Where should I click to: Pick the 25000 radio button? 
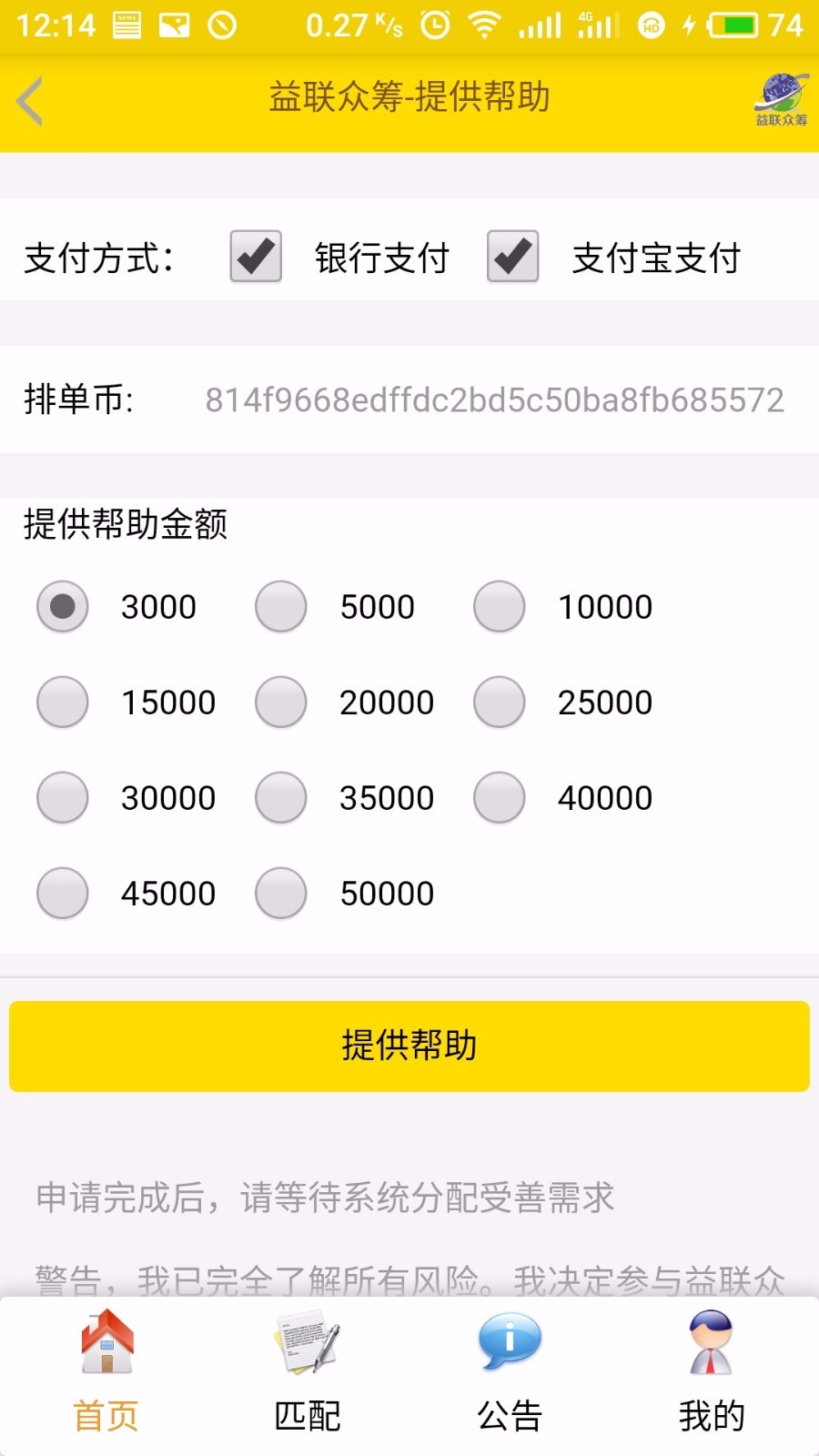(x=500, y=702)
